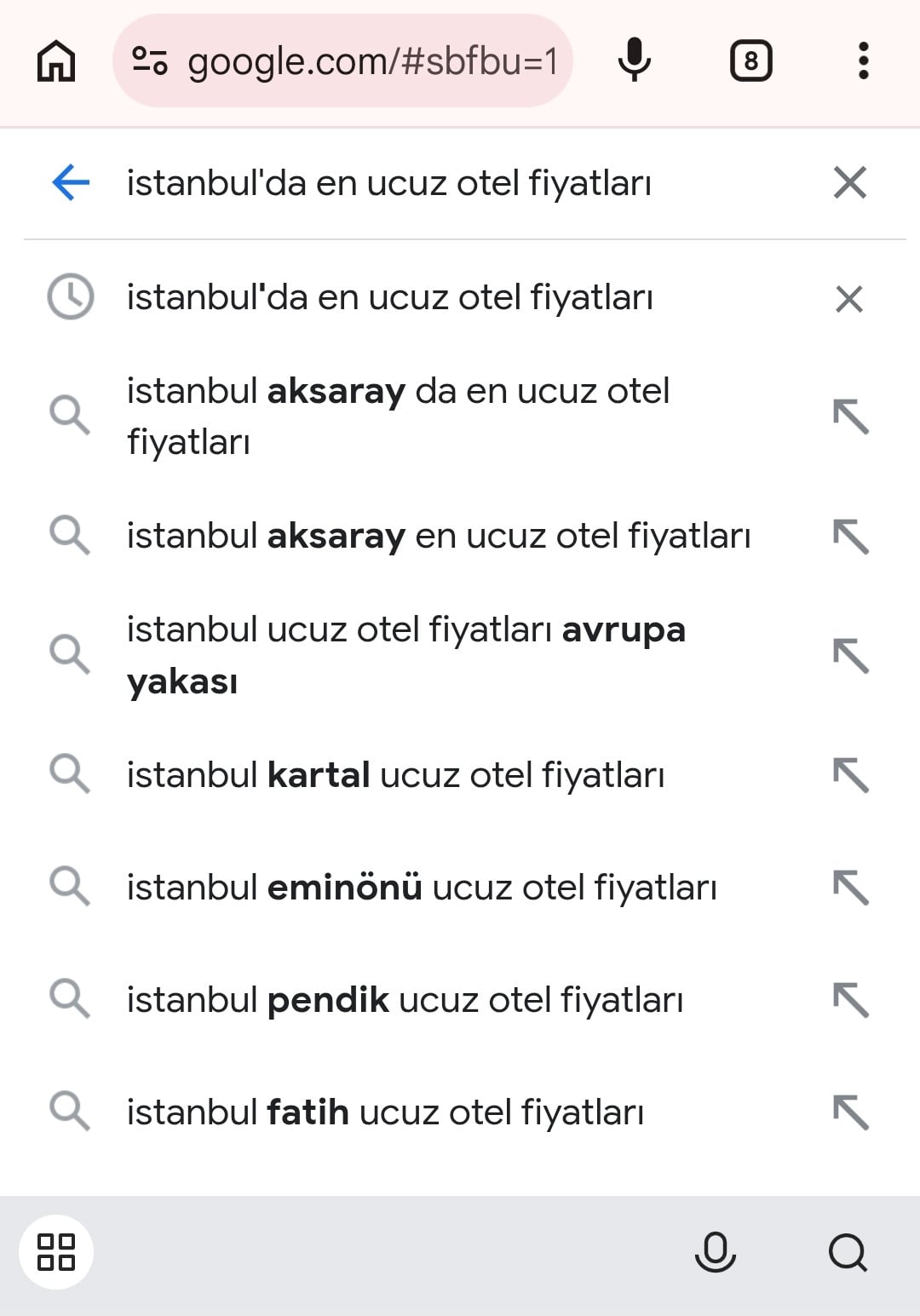Open the grid menu in the bottom bar
This screenshot has width=920, height=1316.
[x=56, y=1251]
